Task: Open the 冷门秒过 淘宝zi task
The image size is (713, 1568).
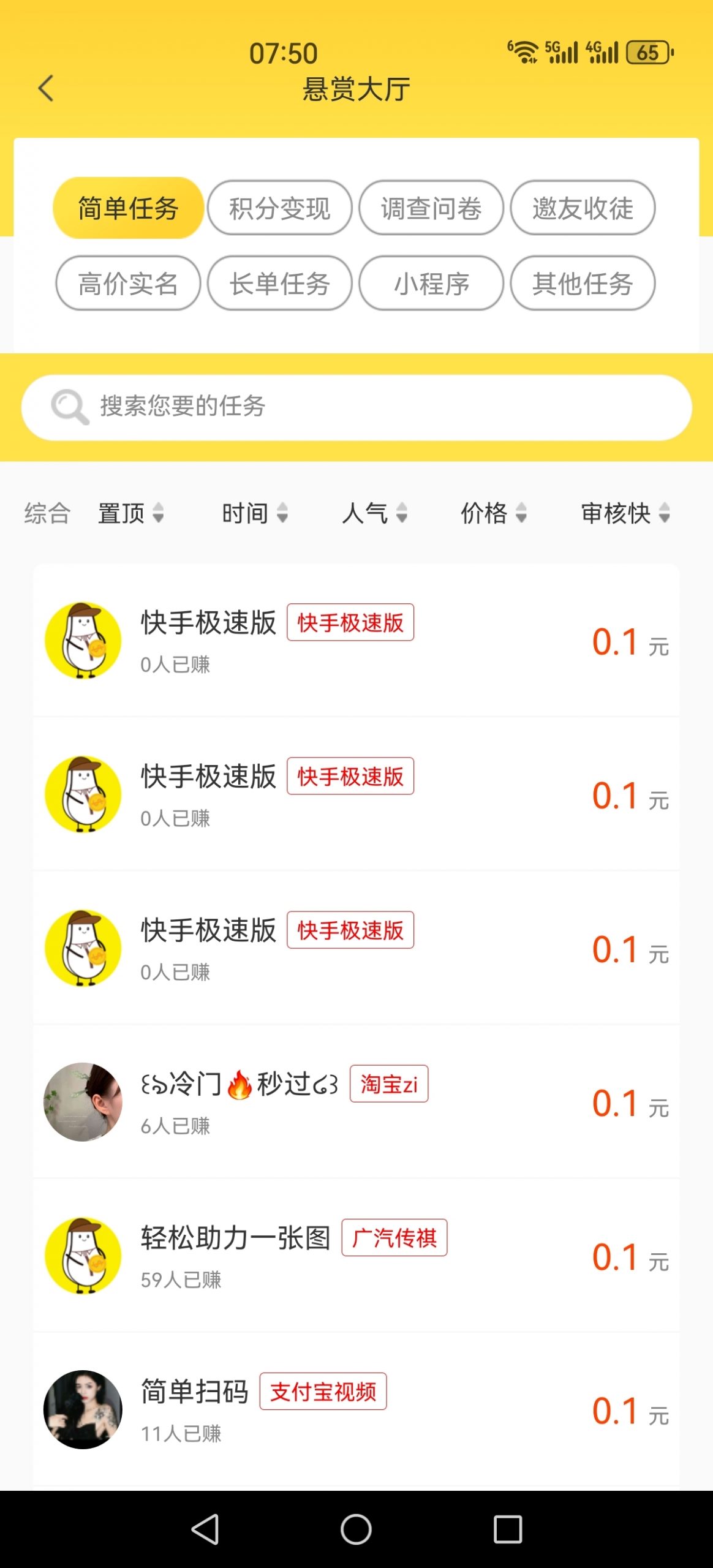Action: click(355, 1102)
